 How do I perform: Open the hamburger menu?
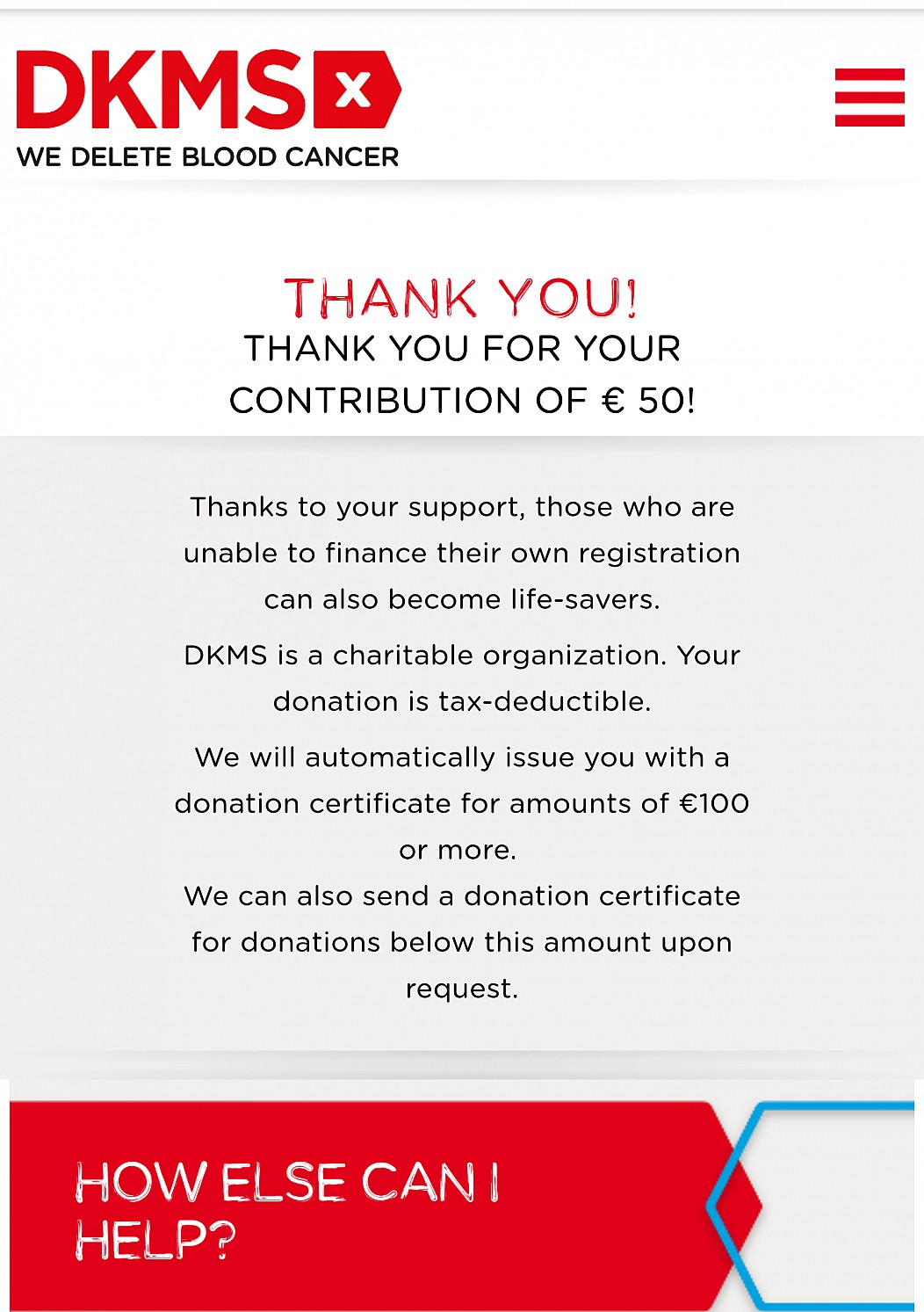[870, 98]
